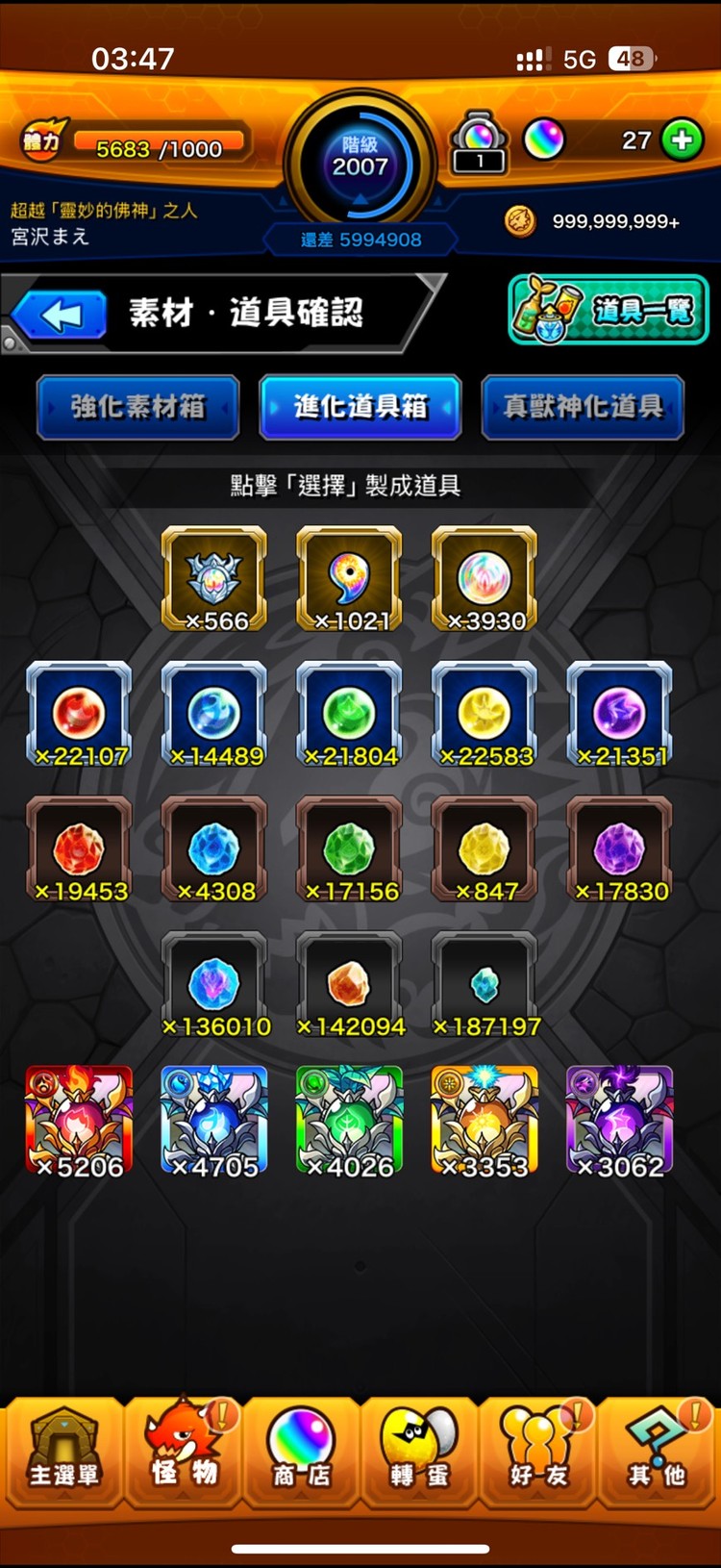Select the item with count ×566

coord(214,578)
